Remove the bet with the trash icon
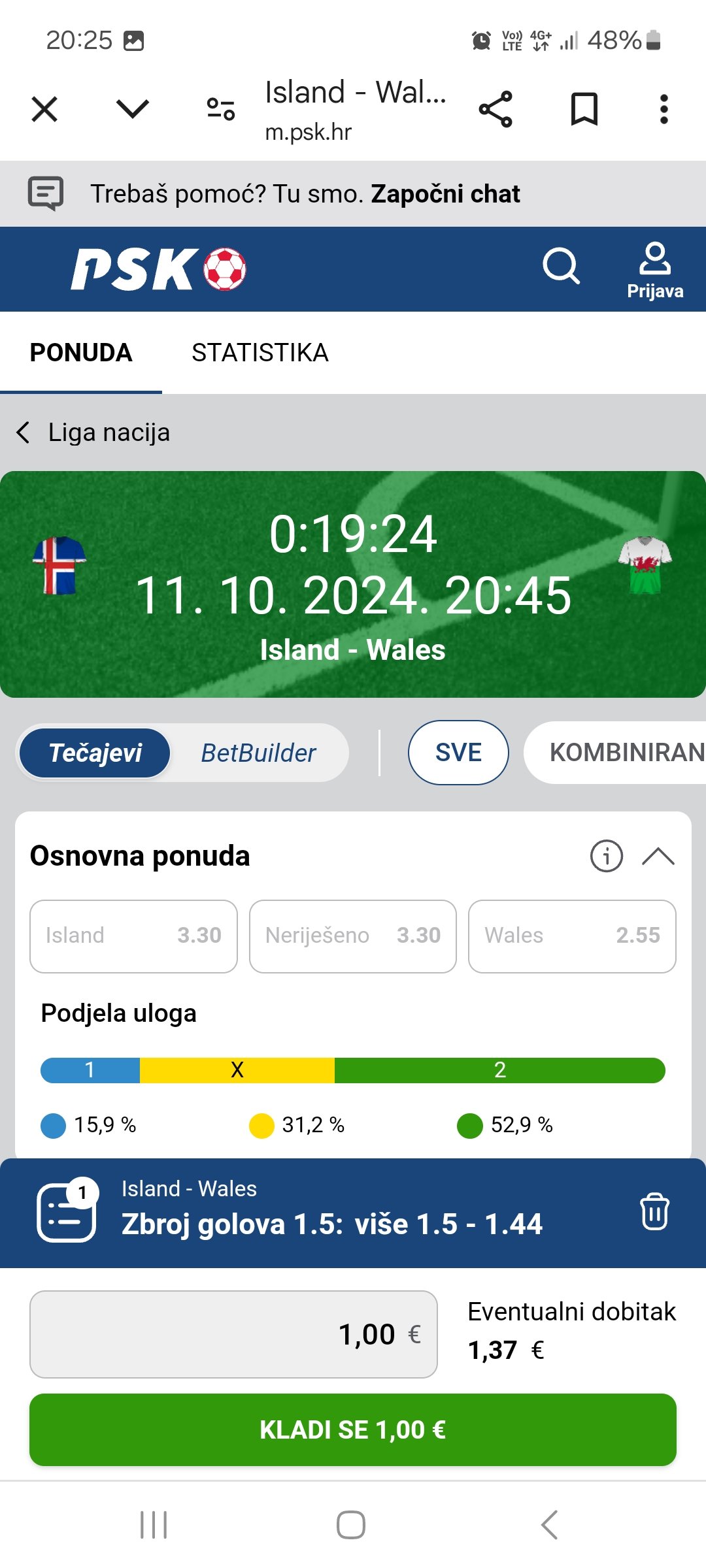 (654, 1211)
